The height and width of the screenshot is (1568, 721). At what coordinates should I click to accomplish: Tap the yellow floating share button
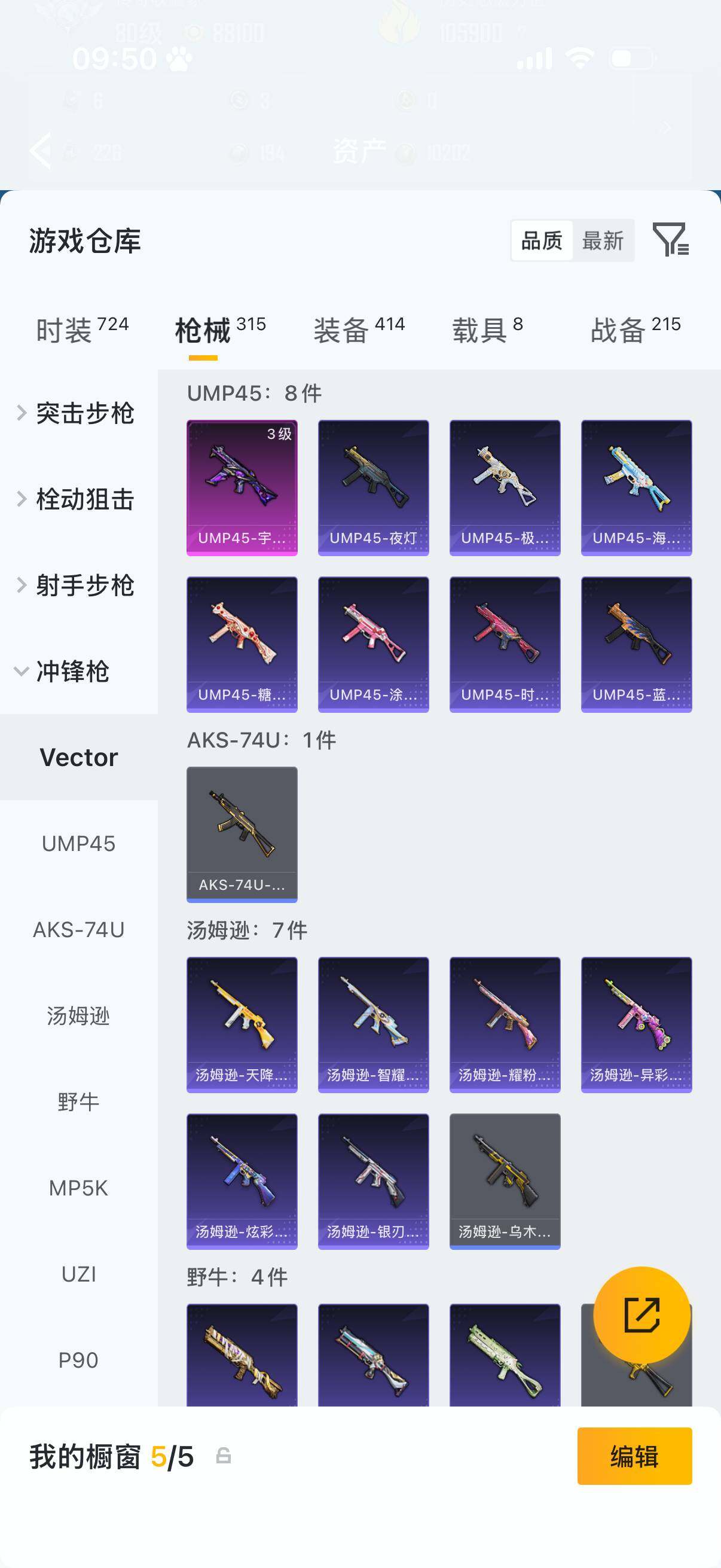pos(641,1315)
